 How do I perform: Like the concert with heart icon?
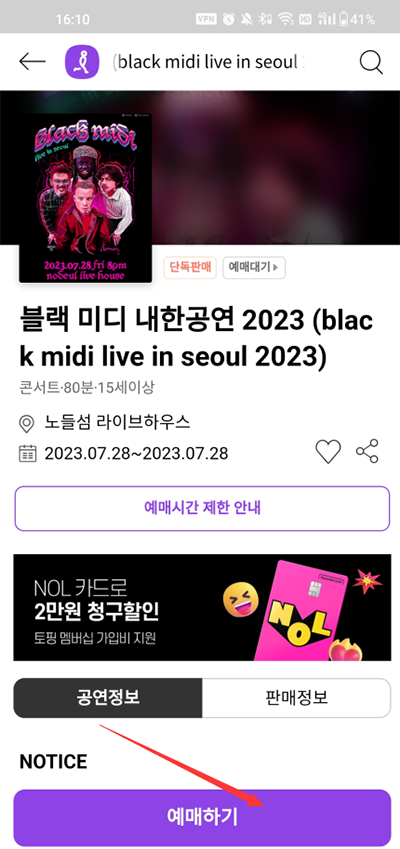(328, 452)
